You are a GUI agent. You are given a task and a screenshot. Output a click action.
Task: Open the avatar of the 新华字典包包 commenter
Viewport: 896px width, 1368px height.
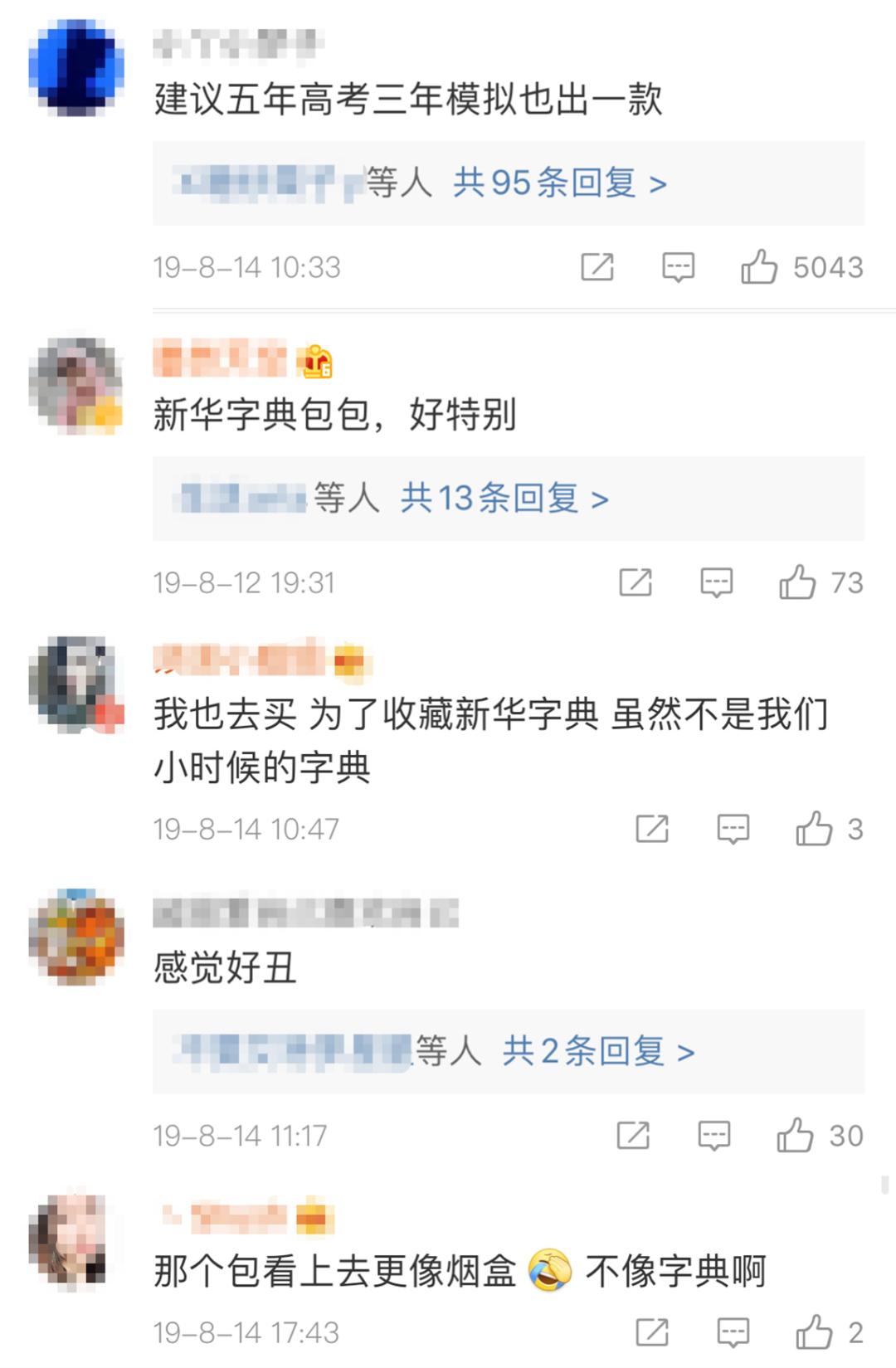tap(76, 386)
